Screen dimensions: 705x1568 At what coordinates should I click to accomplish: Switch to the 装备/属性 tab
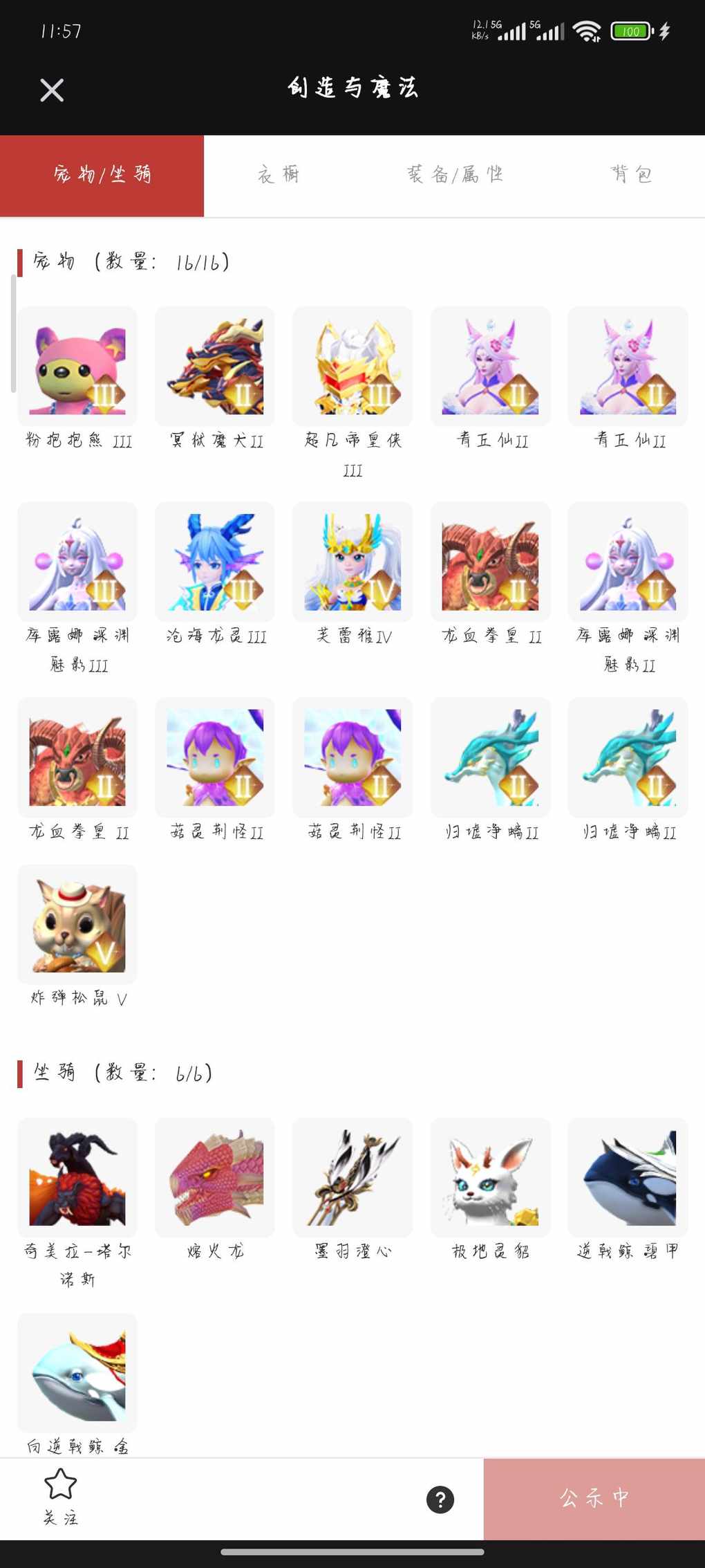[455, 175]
